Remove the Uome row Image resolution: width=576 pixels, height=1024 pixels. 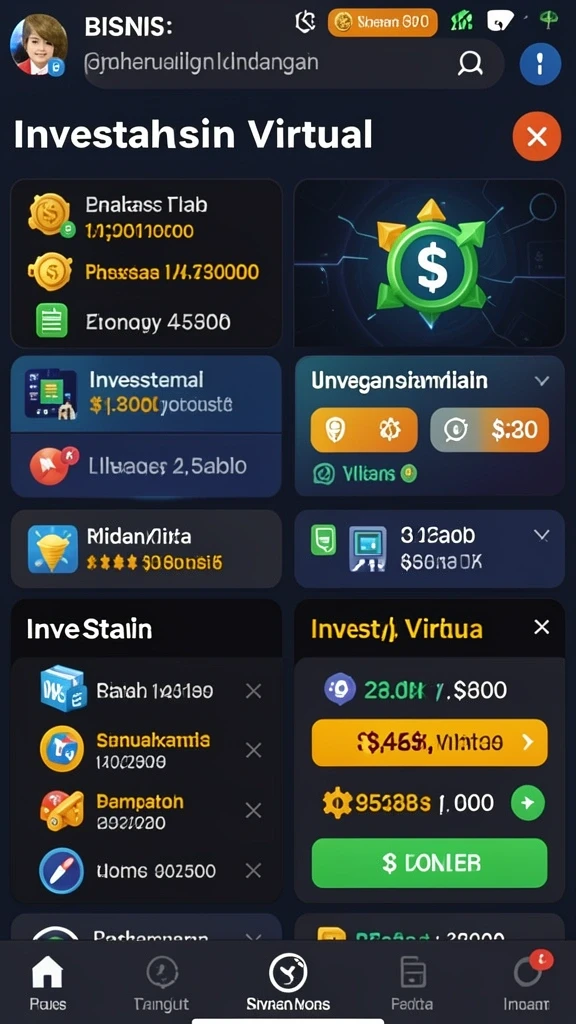coord(253,871)
